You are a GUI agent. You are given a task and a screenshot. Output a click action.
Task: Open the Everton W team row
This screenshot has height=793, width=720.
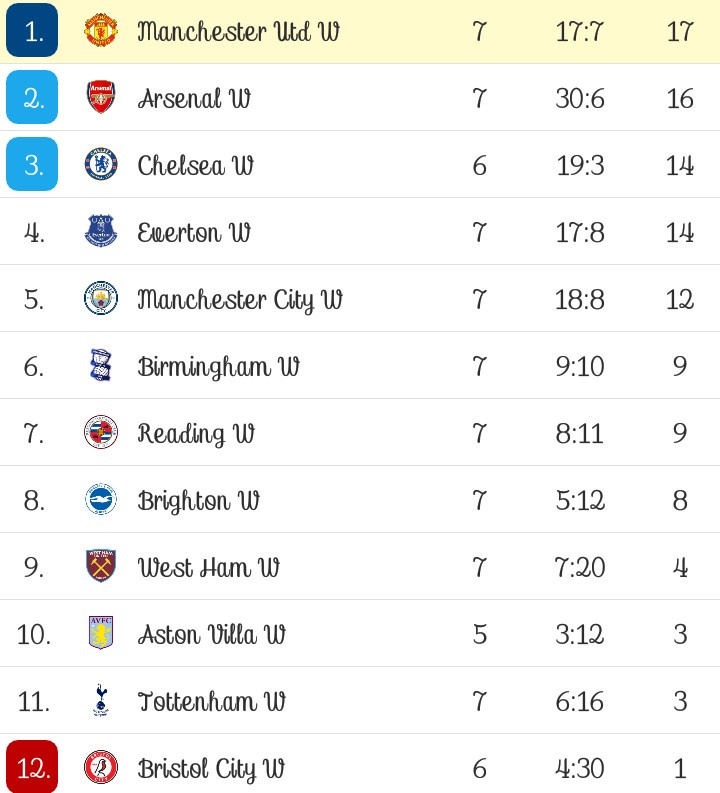194,232
